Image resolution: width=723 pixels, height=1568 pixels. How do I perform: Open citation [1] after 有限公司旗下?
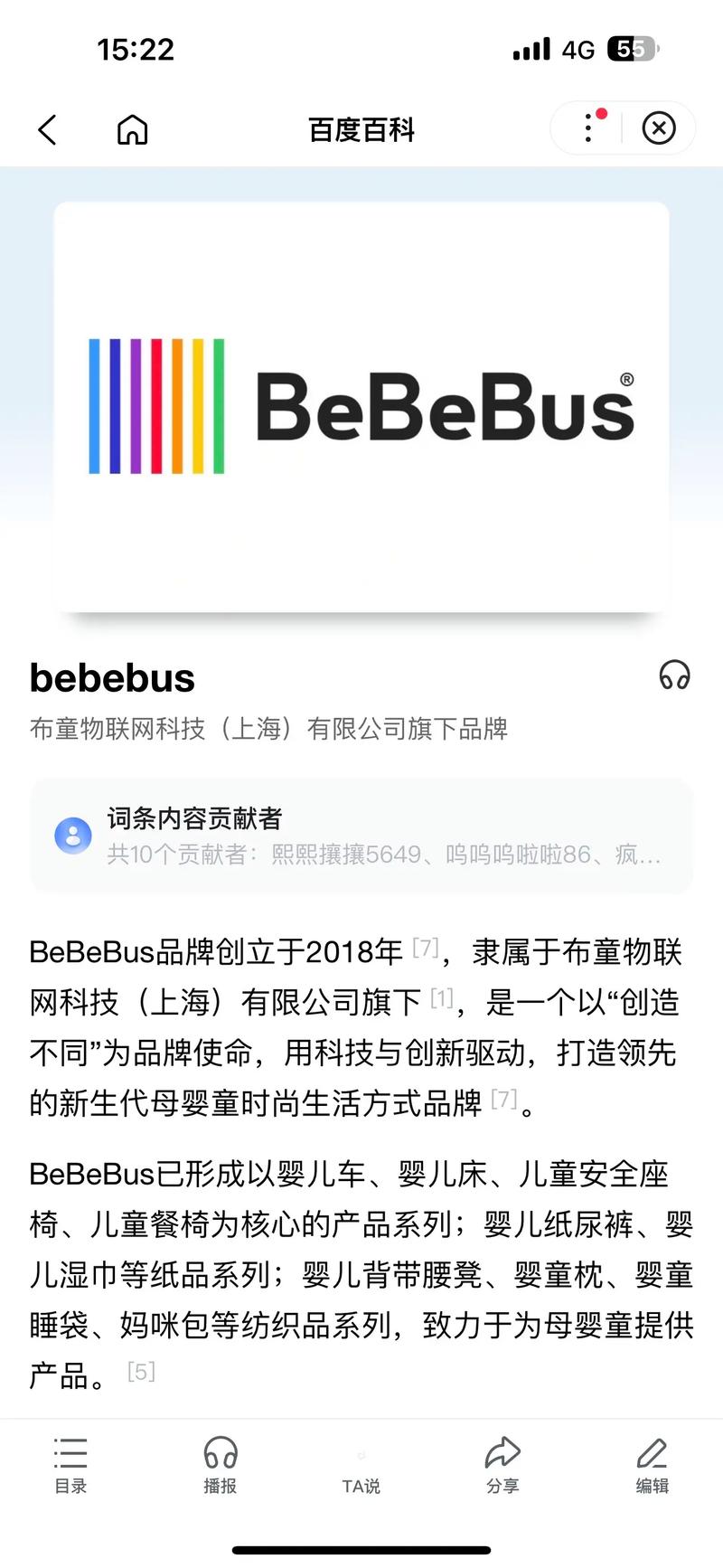point(442,998)
